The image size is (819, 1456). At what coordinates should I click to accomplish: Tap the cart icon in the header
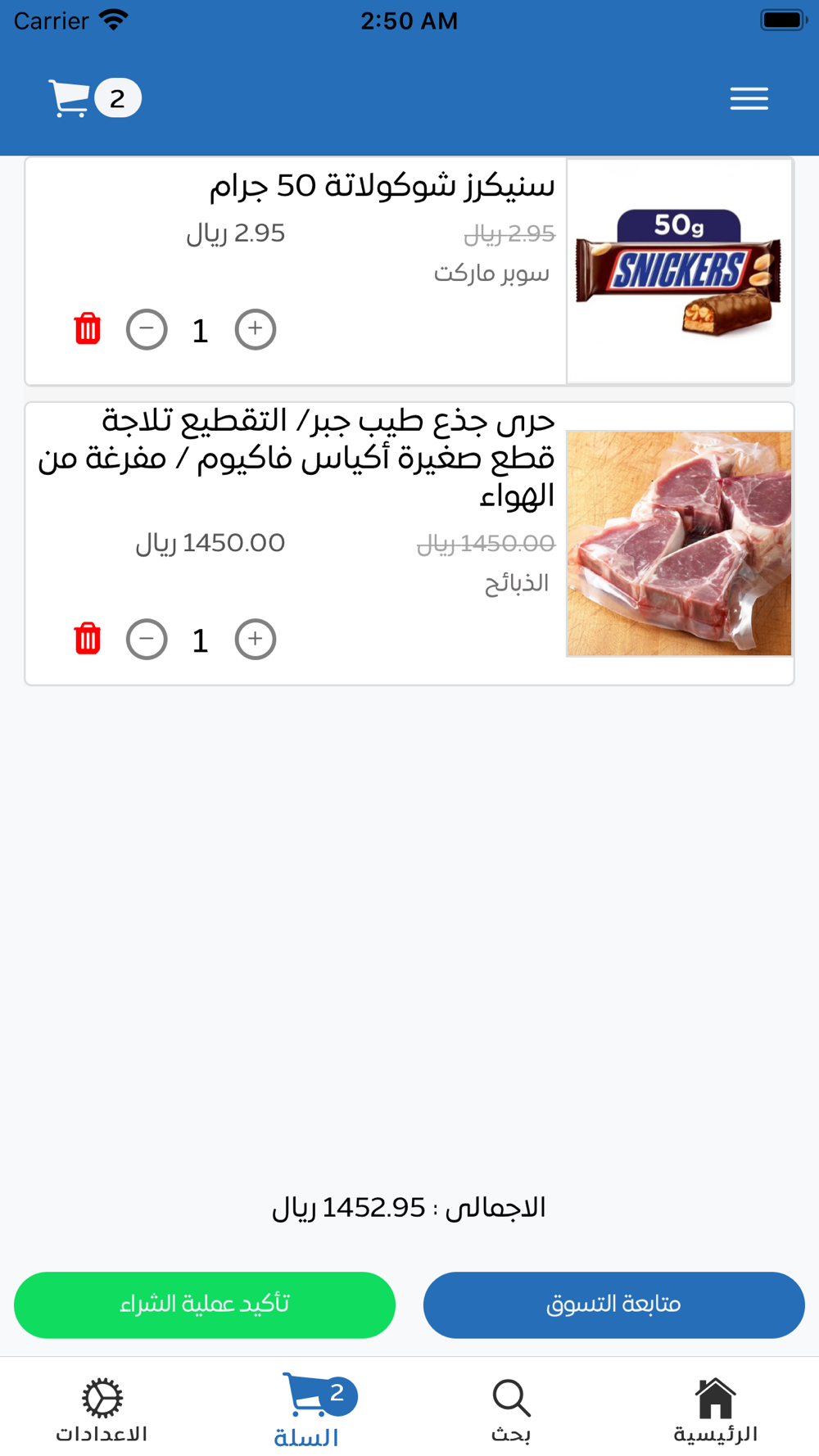(70, 99)
